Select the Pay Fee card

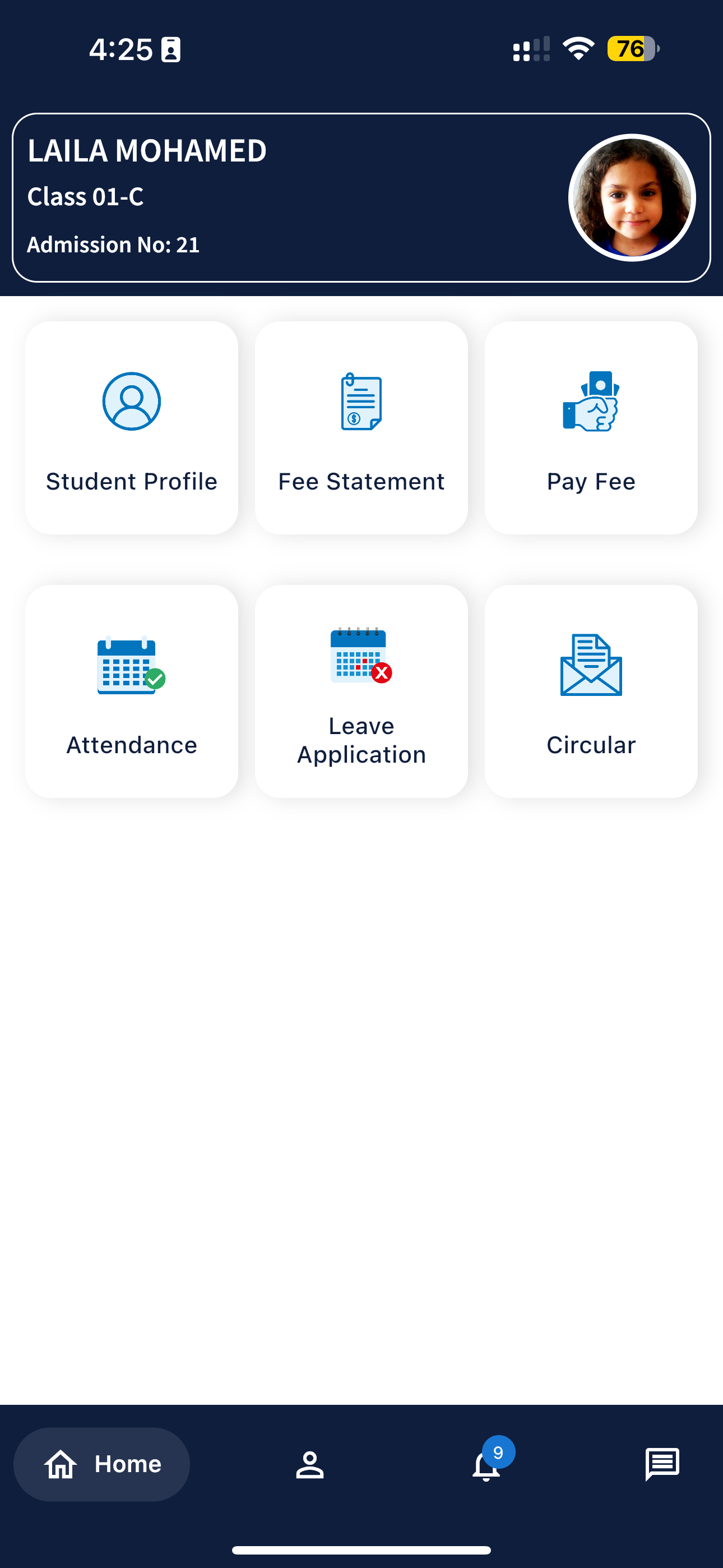pos(590,427)
